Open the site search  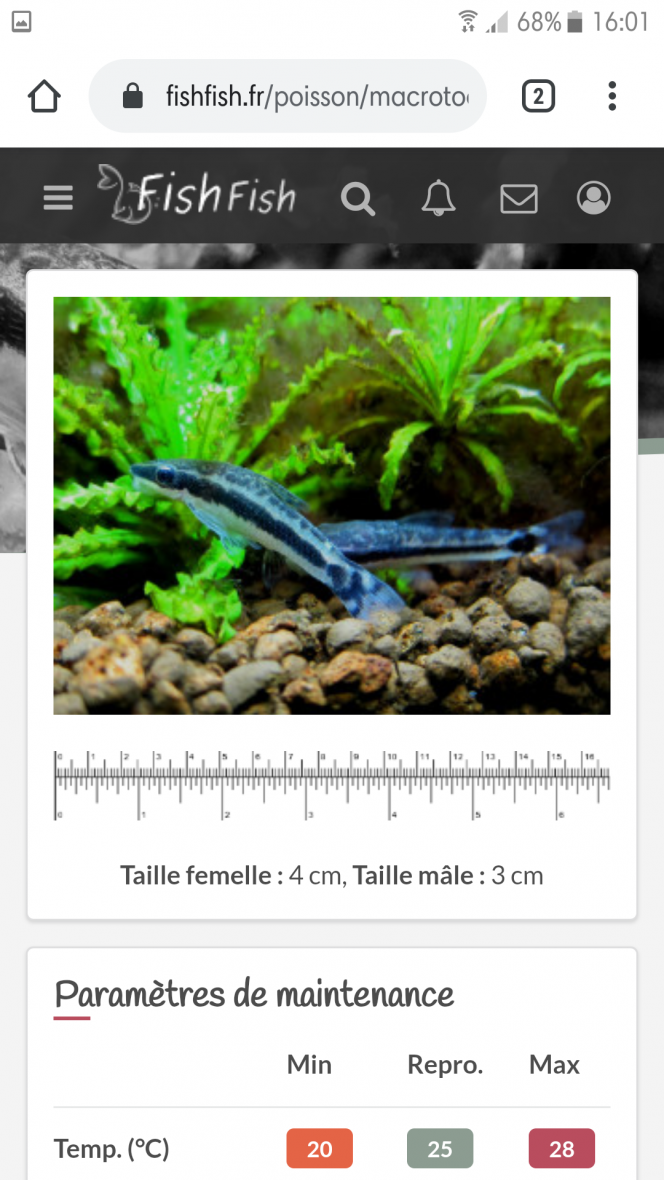coord(357,198)
